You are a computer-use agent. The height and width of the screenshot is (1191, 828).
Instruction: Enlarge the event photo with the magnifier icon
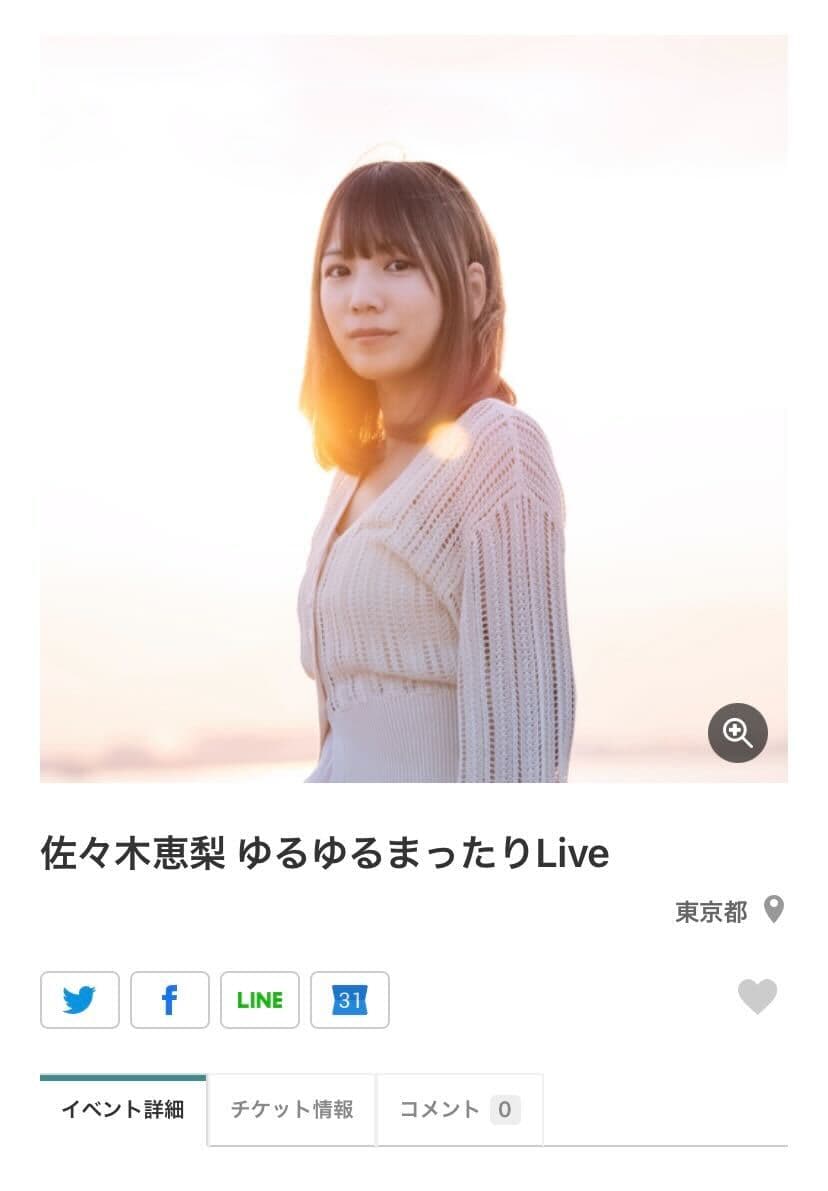pyautogui.click(x=737, y=733)
